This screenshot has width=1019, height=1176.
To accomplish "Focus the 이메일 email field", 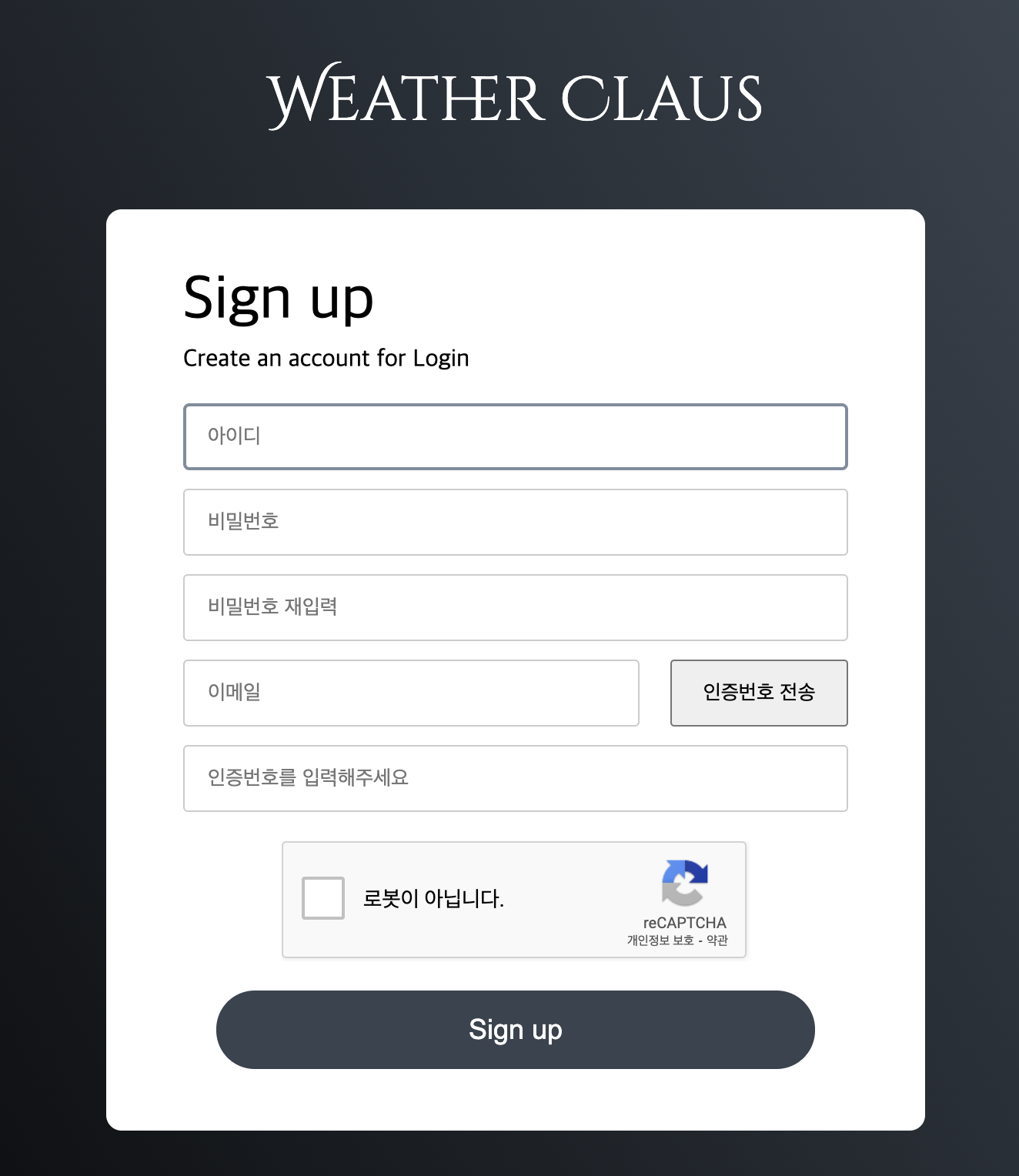I will 411,693.
